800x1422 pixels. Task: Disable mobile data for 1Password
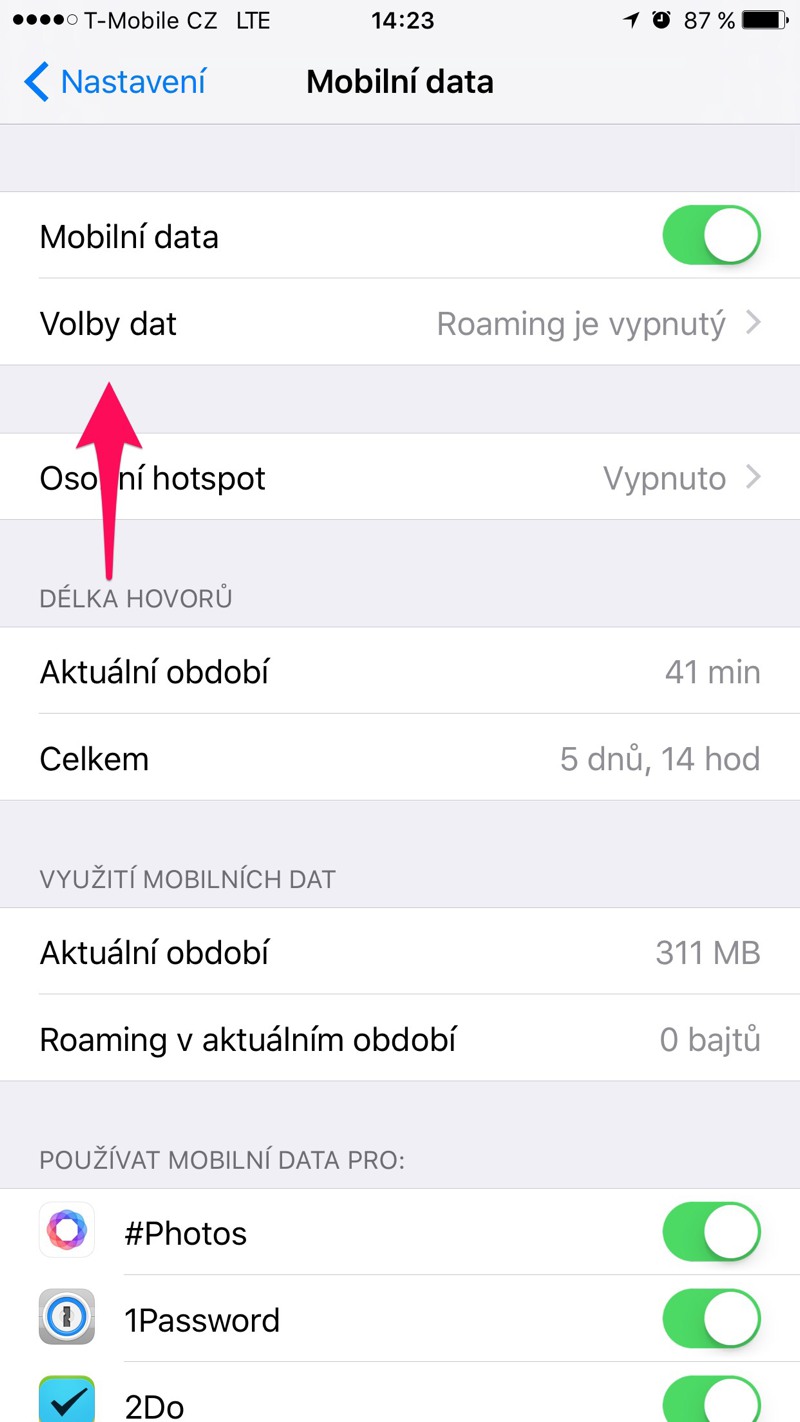711,1319
